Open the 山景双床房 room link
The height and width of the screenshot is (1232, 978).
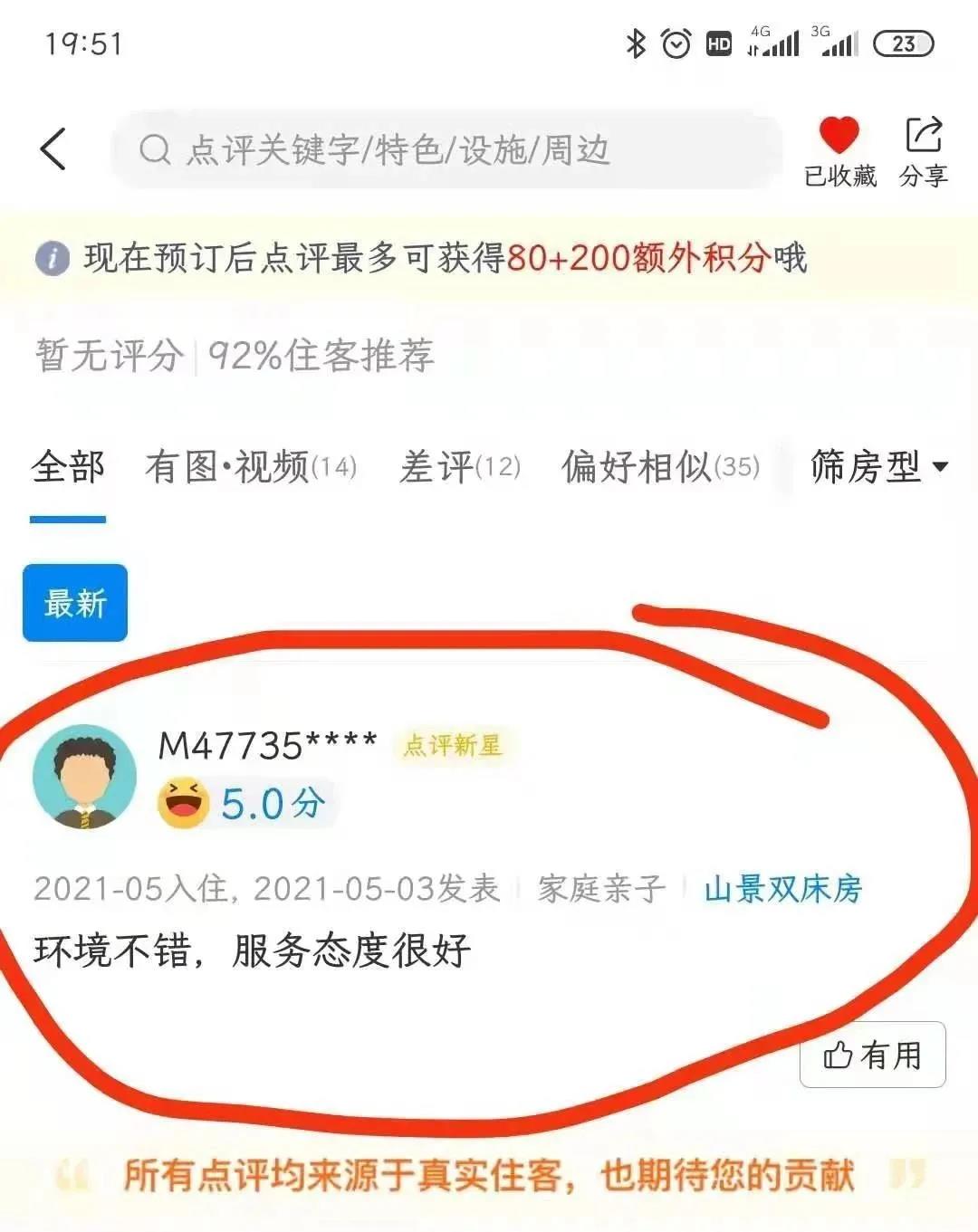click(783, 889)
